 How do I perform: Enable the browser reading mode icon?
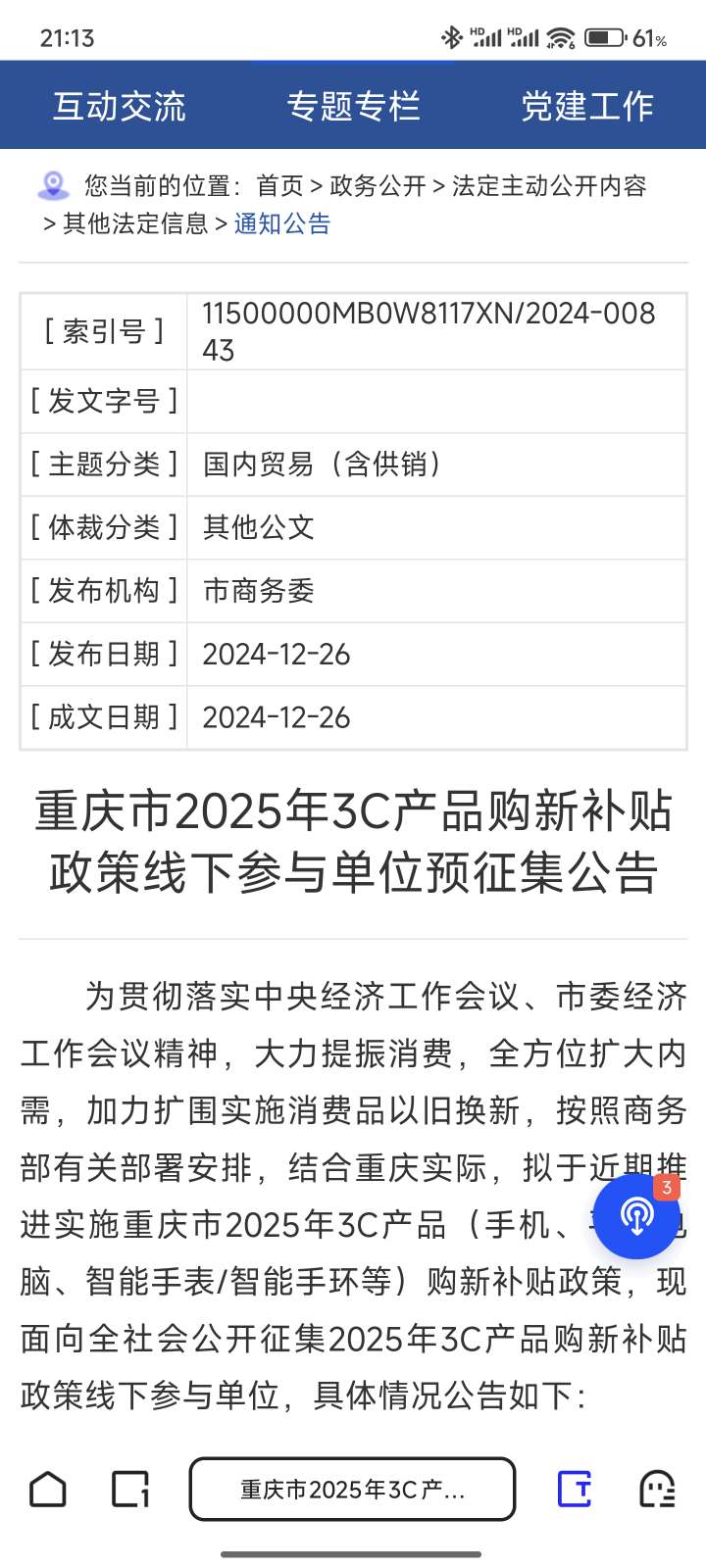pyautogui.click(x=575, y=1490)
